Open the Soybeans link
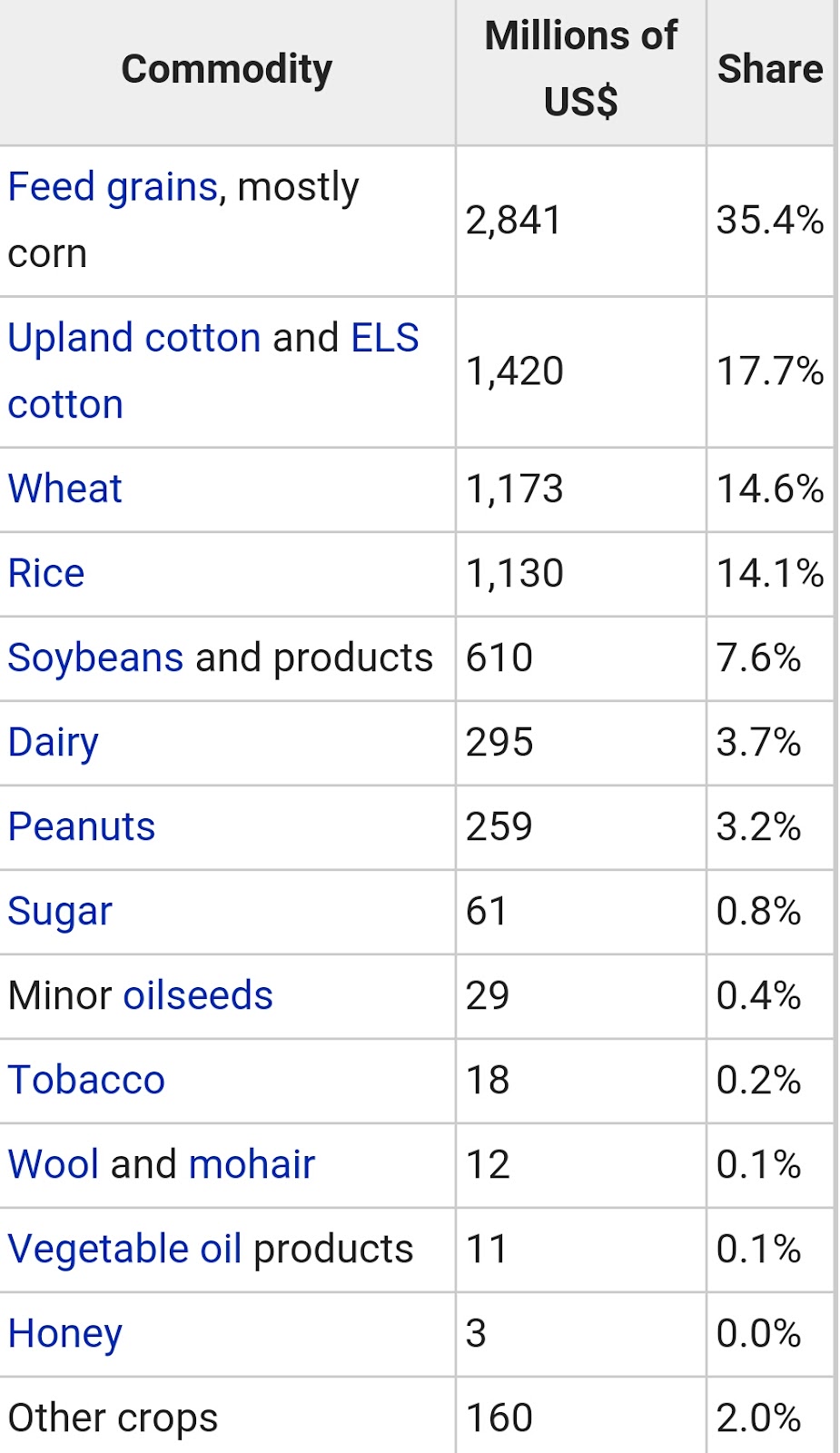Viewport: 840px width, 1453px height. [x=95, y=658]
